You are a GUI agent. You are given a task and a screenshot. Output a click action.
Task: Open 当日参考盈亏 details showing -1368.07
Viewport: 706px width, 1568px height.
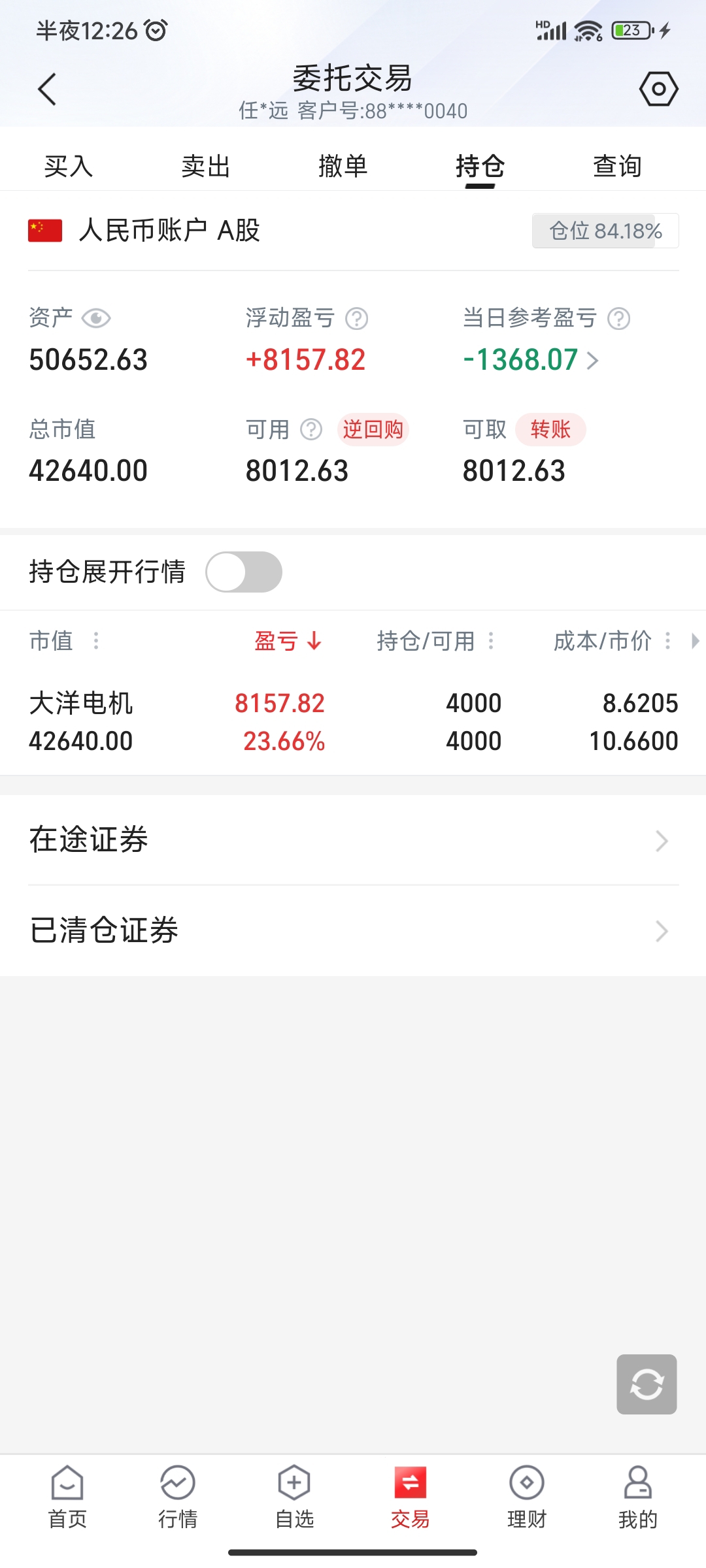pyautogui.click(x=529, y=360)
